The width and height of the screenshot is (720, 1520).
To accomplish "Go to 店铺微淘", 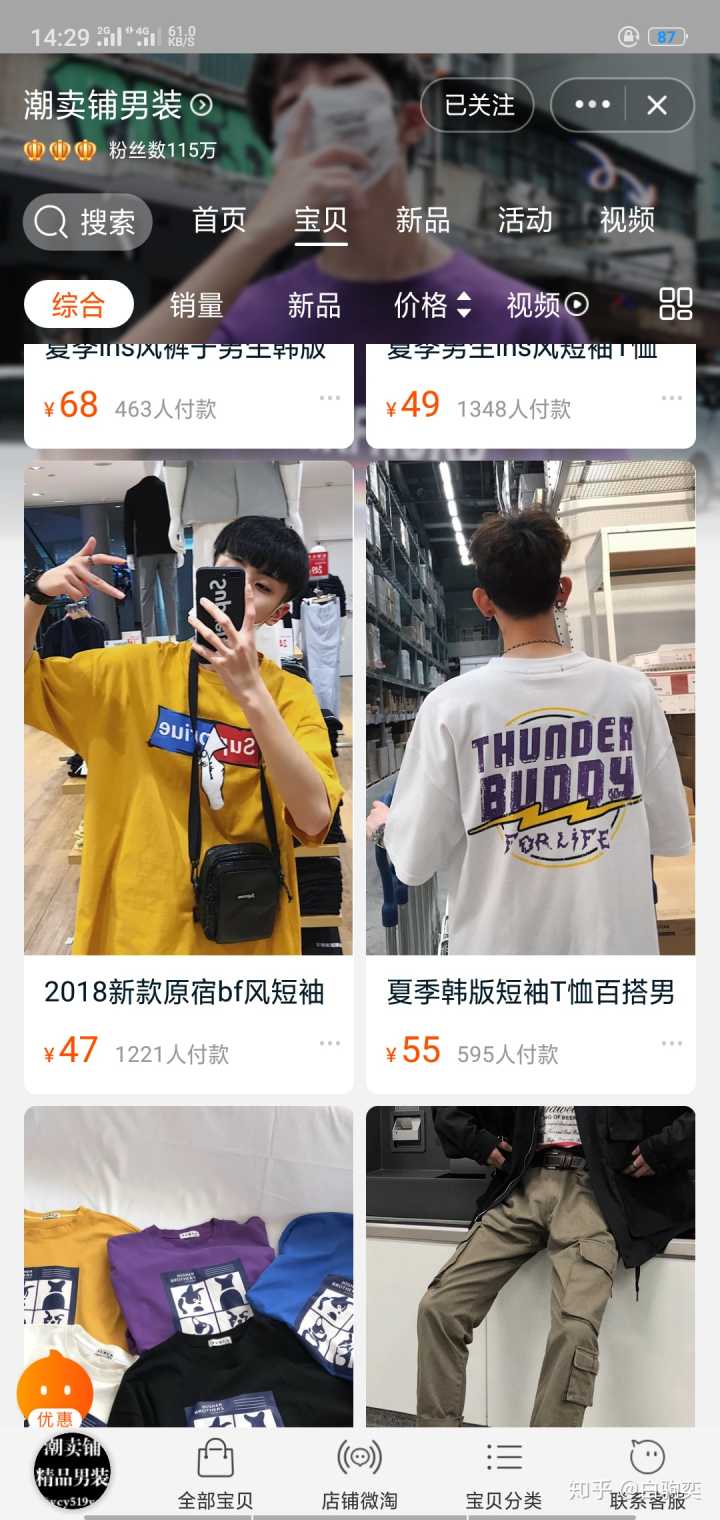I will point(359,1474).
